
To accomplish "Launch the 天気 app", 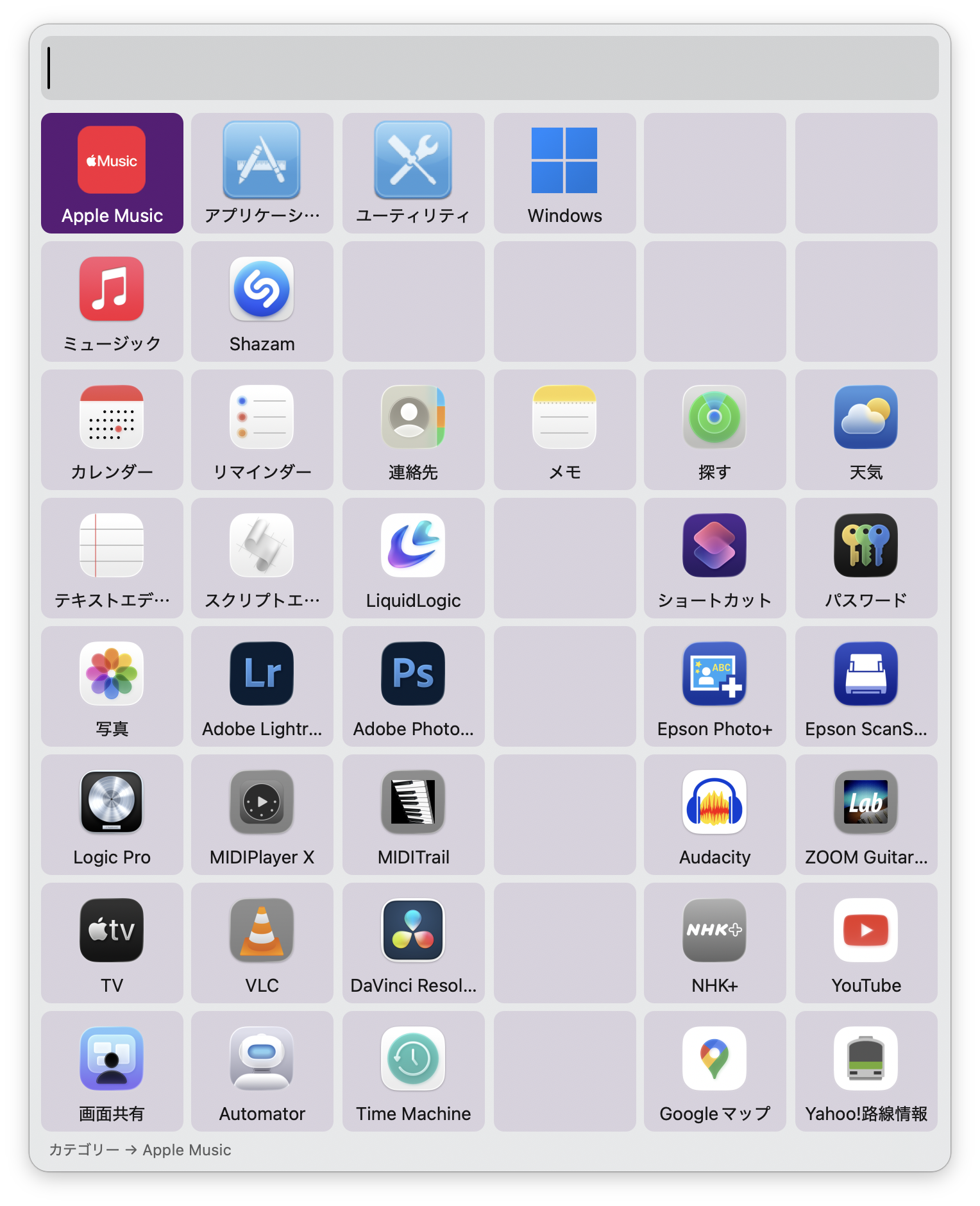I will 866,430.
